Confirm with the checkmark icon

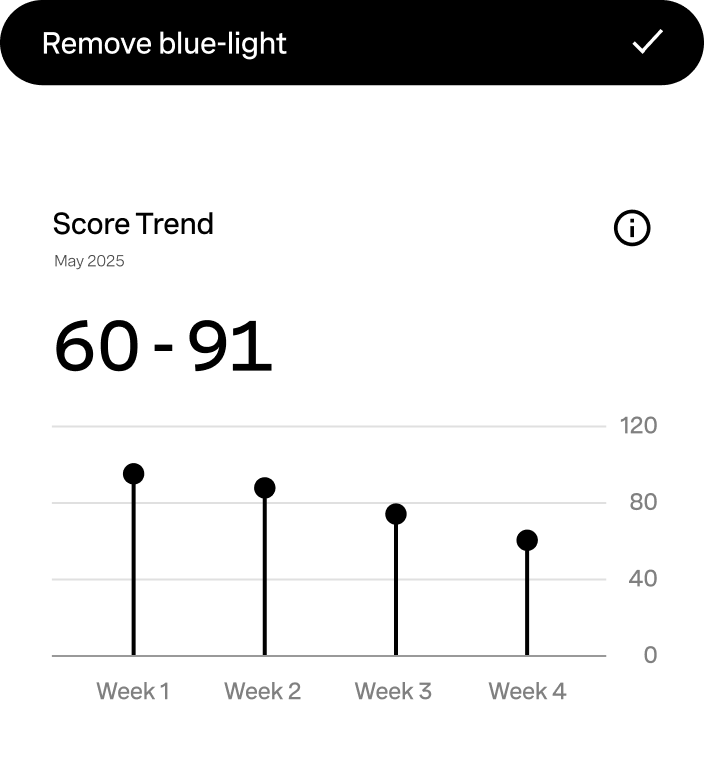(x=647, y=42)
